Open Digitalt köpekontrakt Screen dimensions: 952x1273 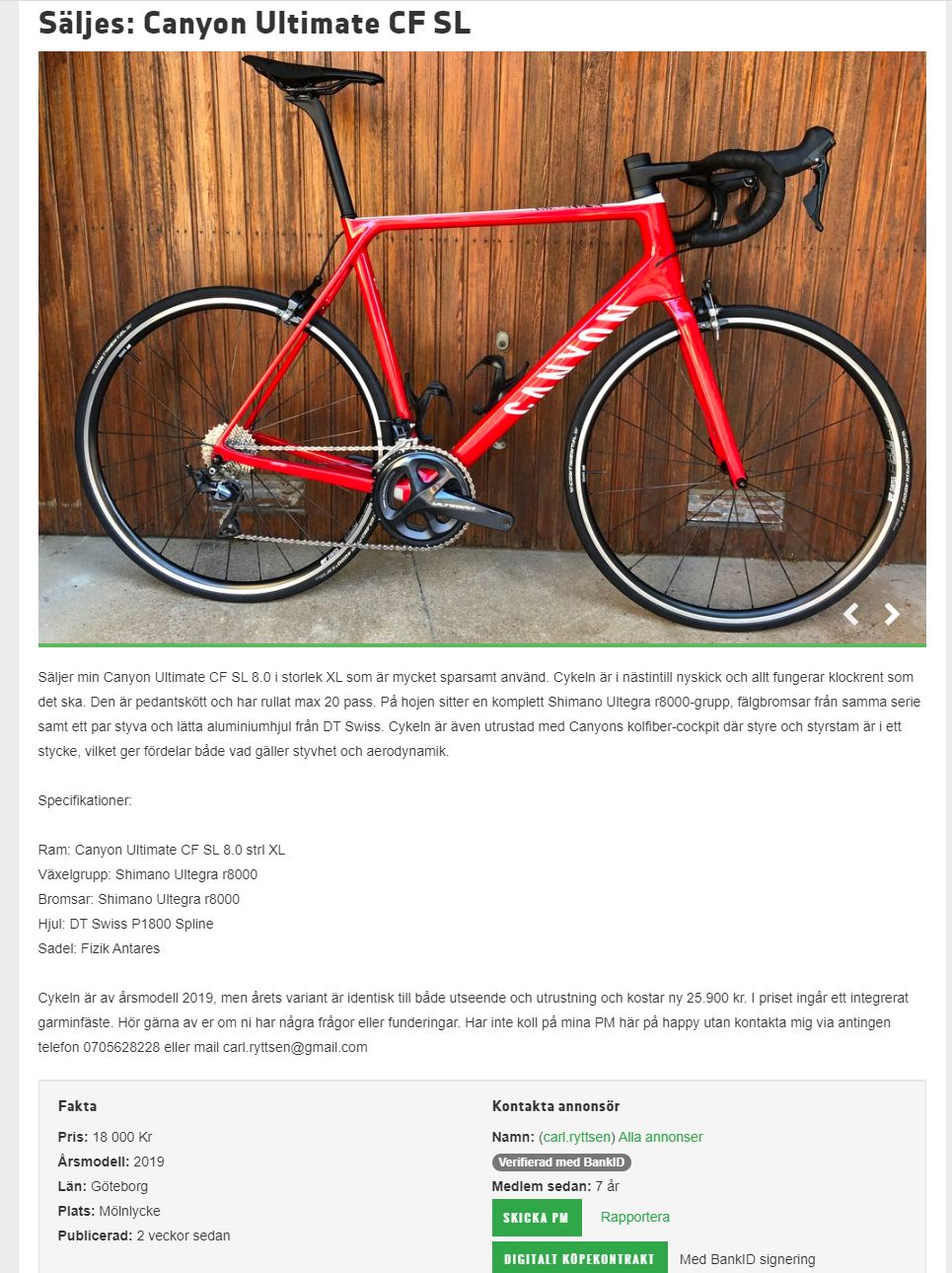579,1258
